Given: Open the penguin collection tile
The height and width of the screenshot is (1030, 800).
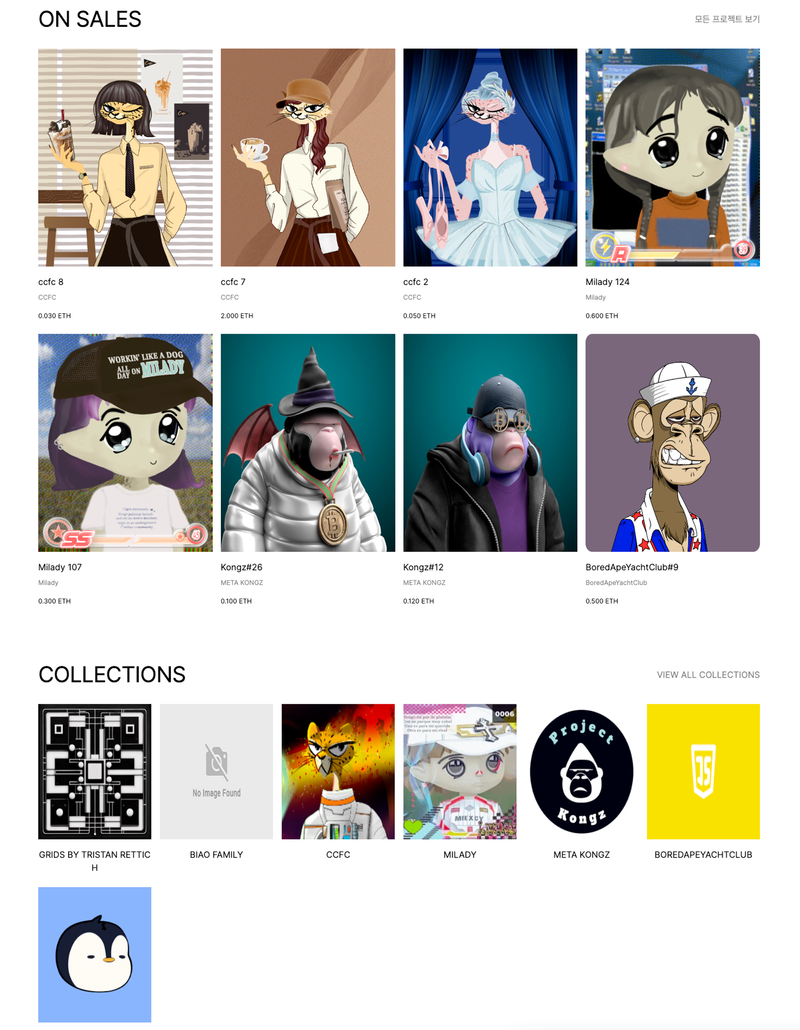Looking at the screenshot, I should [95, 954].
